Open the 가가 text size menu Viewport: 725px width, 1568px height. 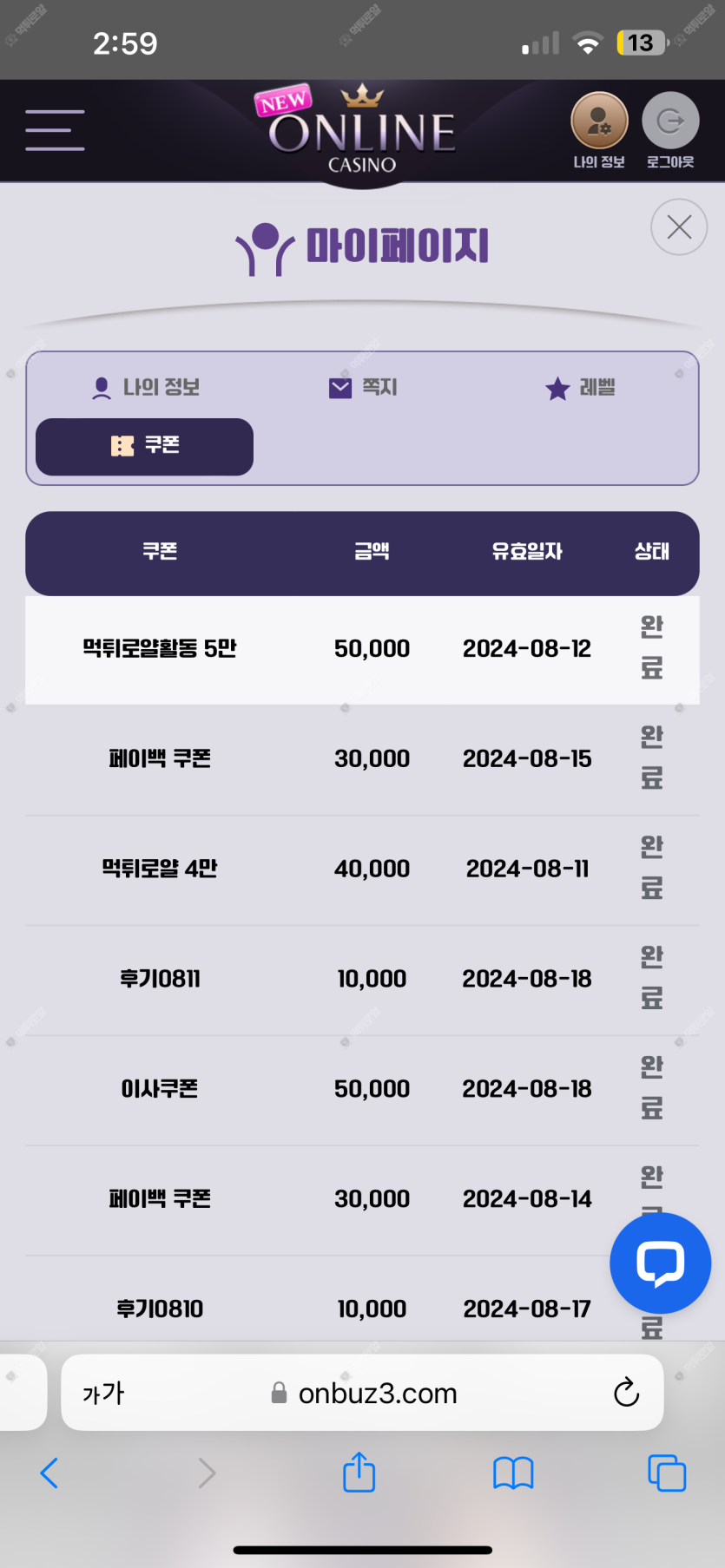[x=103, y=1394]
